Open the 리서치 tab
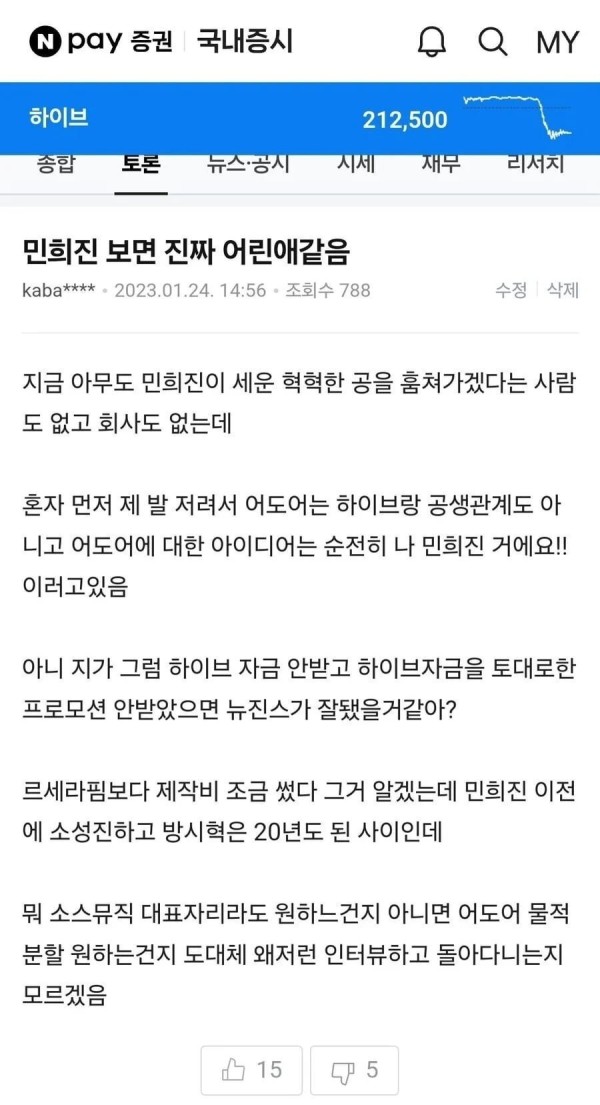Image resolution: width=600 pixels, height=1105 pixels. [536, 166]
